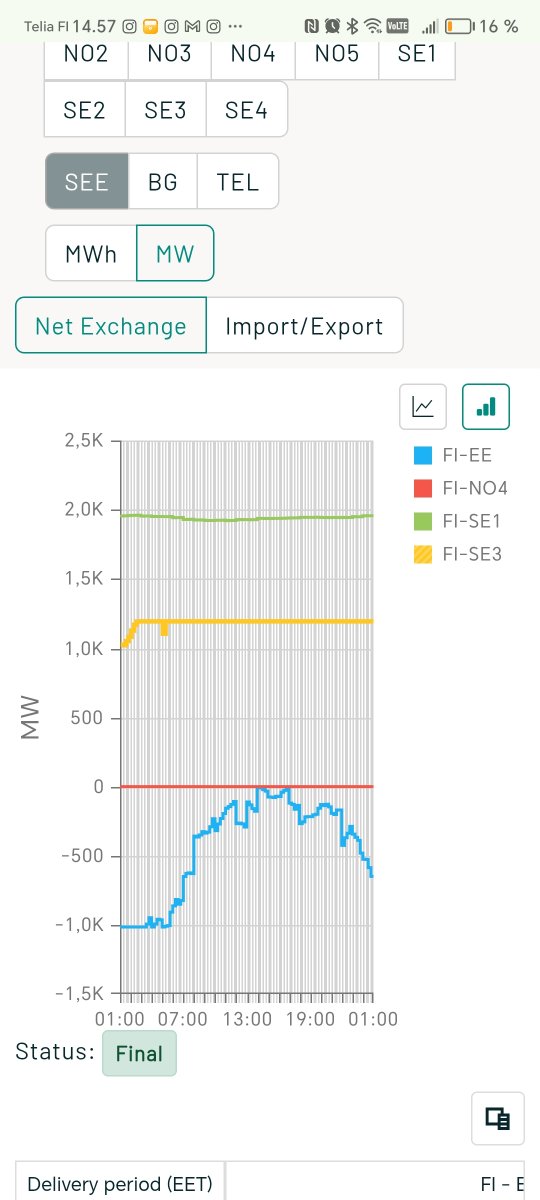Choose the SE1 area button
Viewport: 540px width, 1200px height.
417,56
